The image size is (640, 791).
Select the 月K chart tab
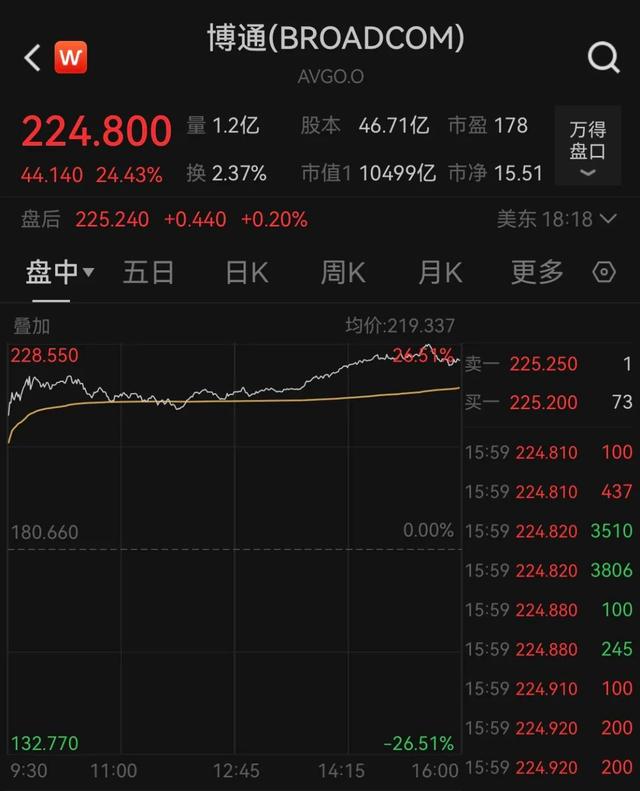tap(440, 272)
